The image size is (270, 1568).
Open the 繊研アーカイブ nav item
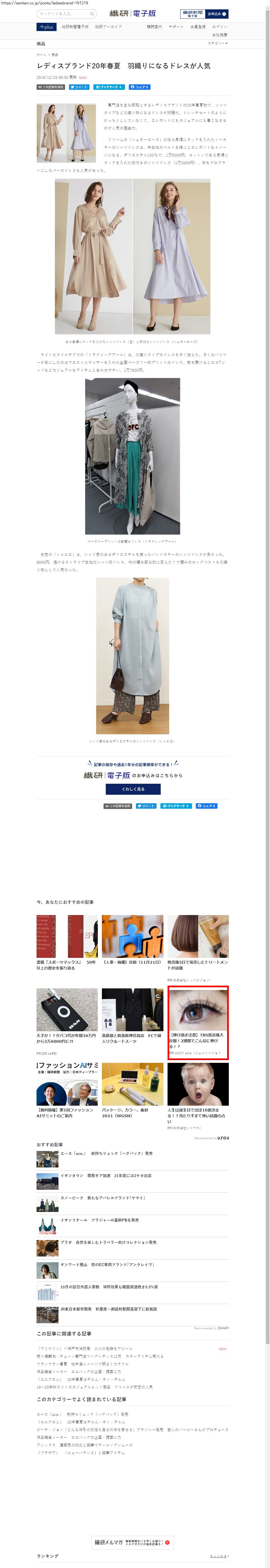(x=108, y=27)
